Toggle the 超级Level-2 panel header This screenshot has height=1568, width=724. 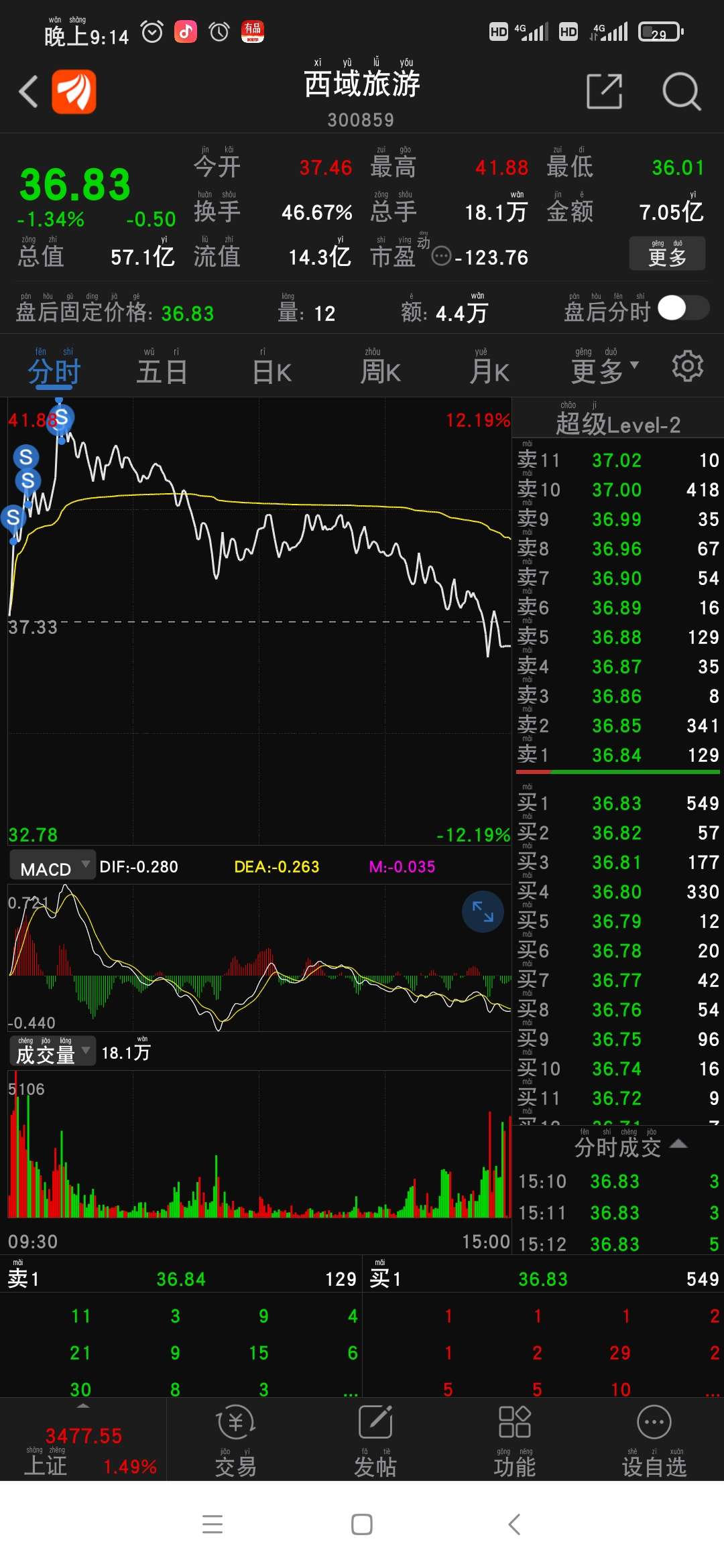[617, 423]
